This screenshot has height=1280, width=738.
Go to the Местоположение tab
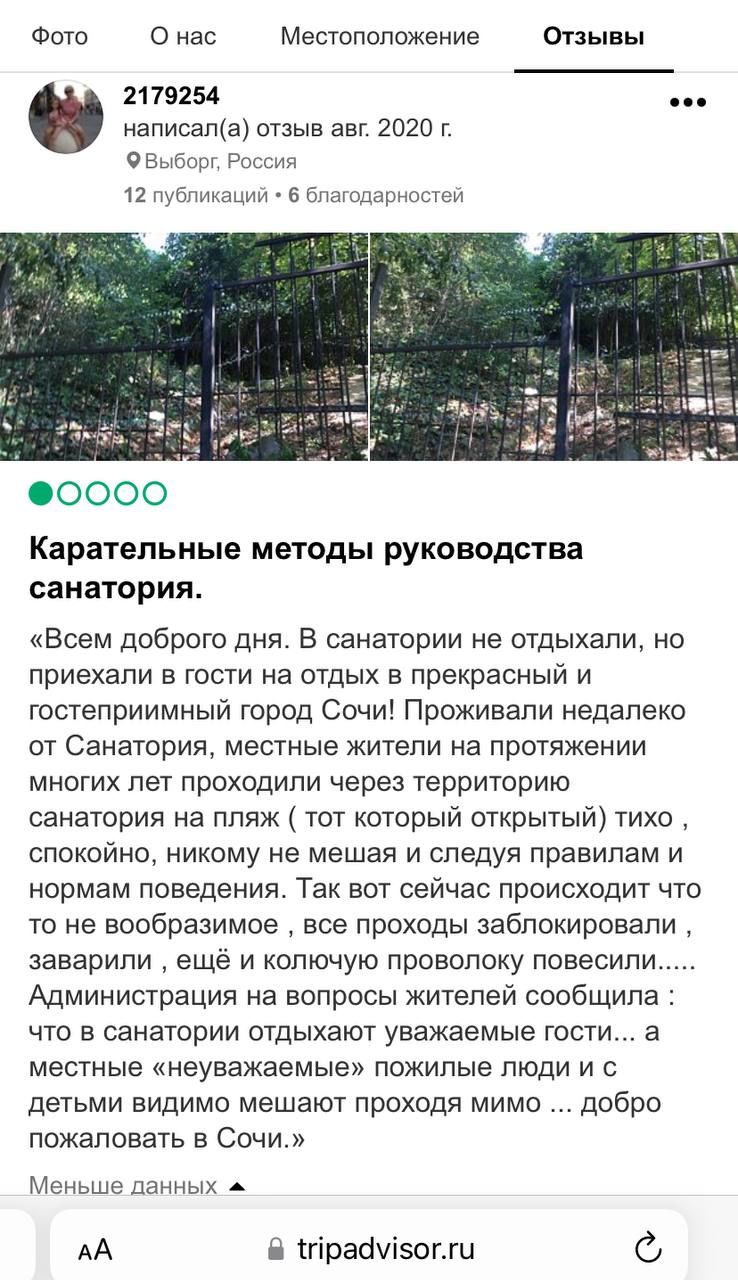tap(380, 37)
